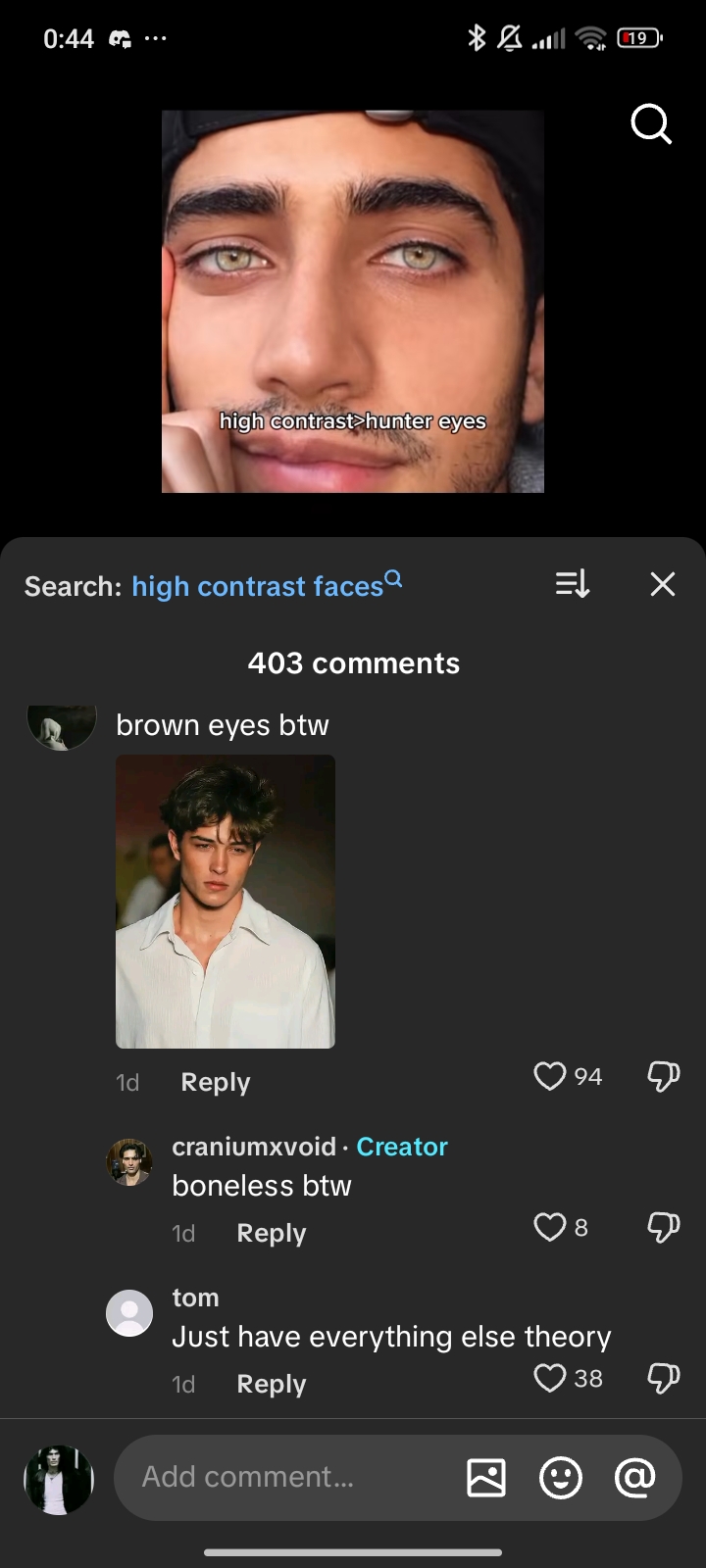
Task: Dislike tom's comment
Action: click(664, 1378)
